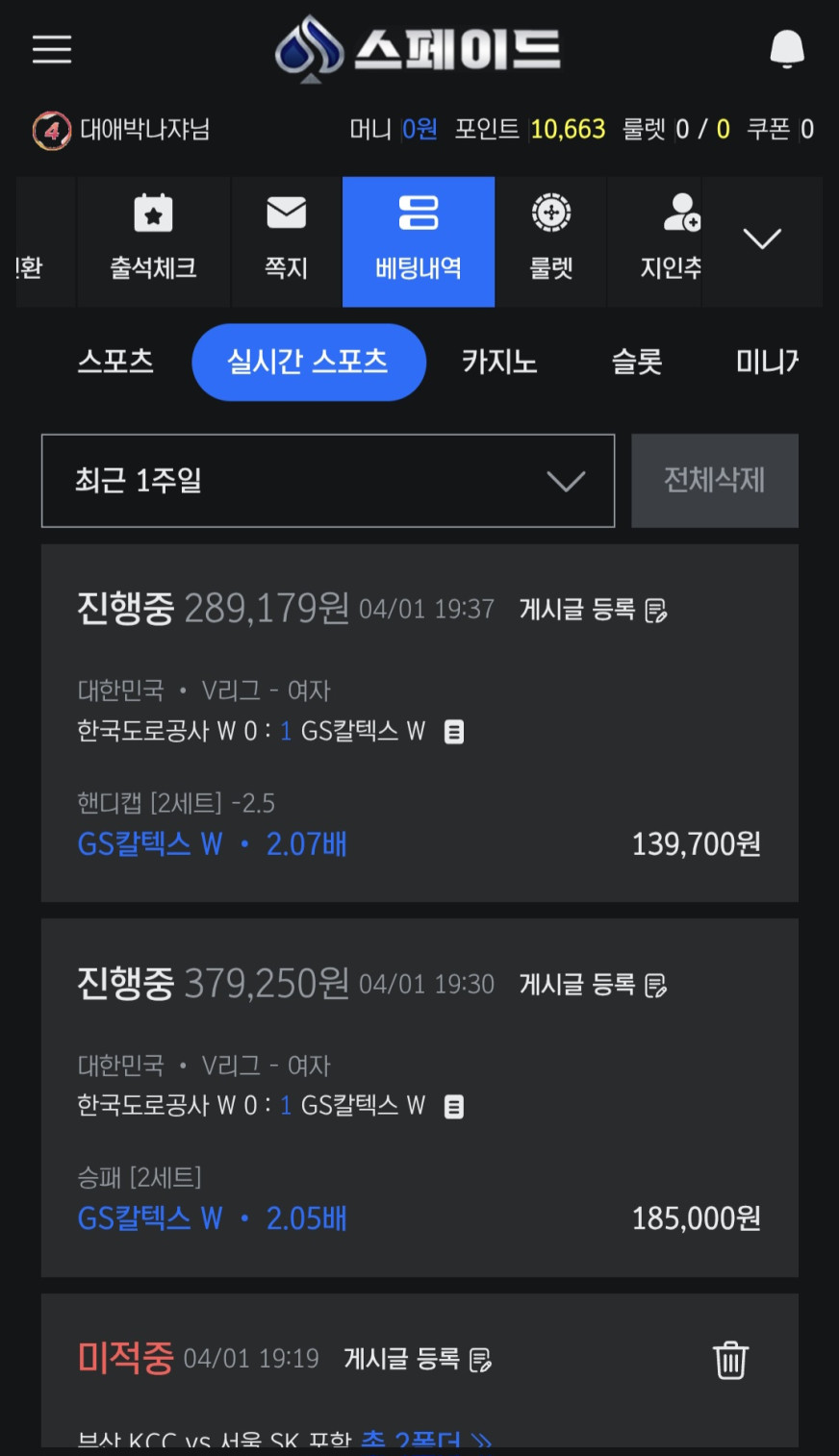This screenshot has width=839, height=1456.
Task: Tap 게시글 등록 on the 289,179원 bet
Action: [593, 610]
